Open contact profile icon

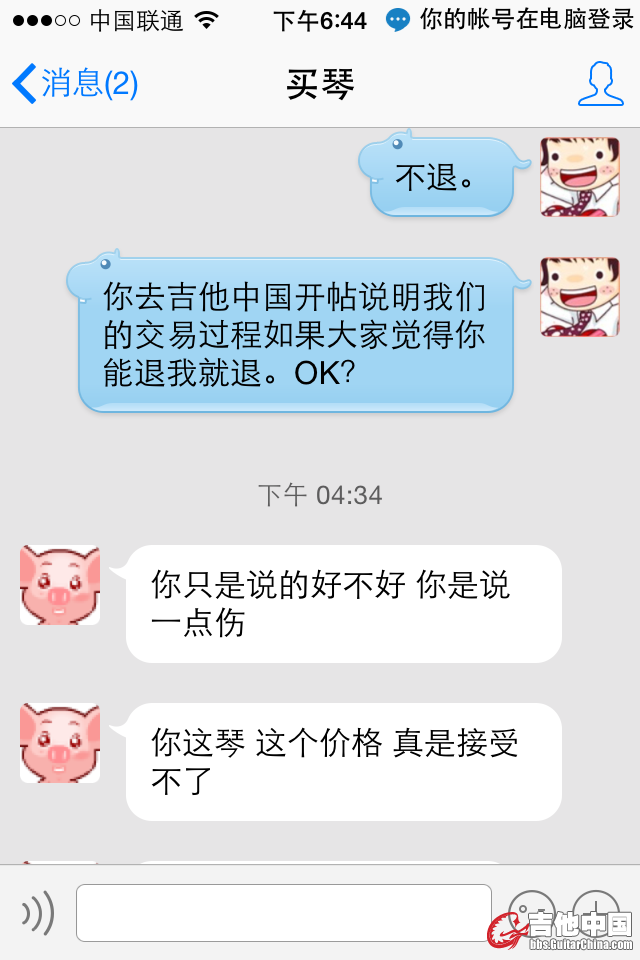coord(600,84)
